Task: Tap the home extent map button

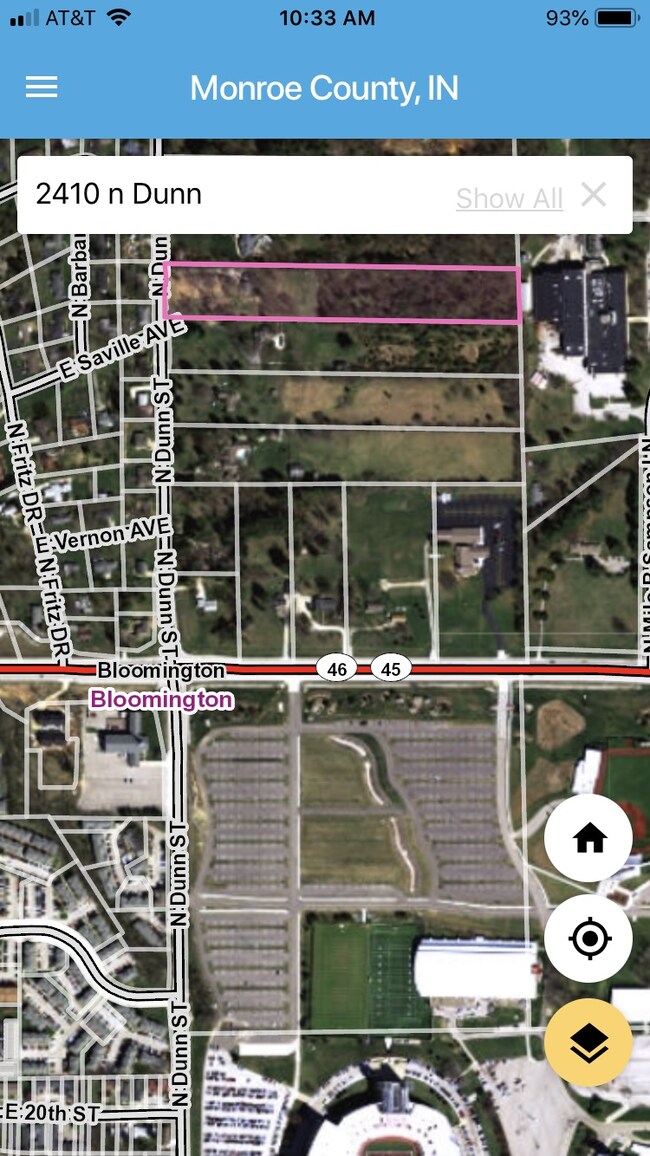Action: click(x=588, y=838)
